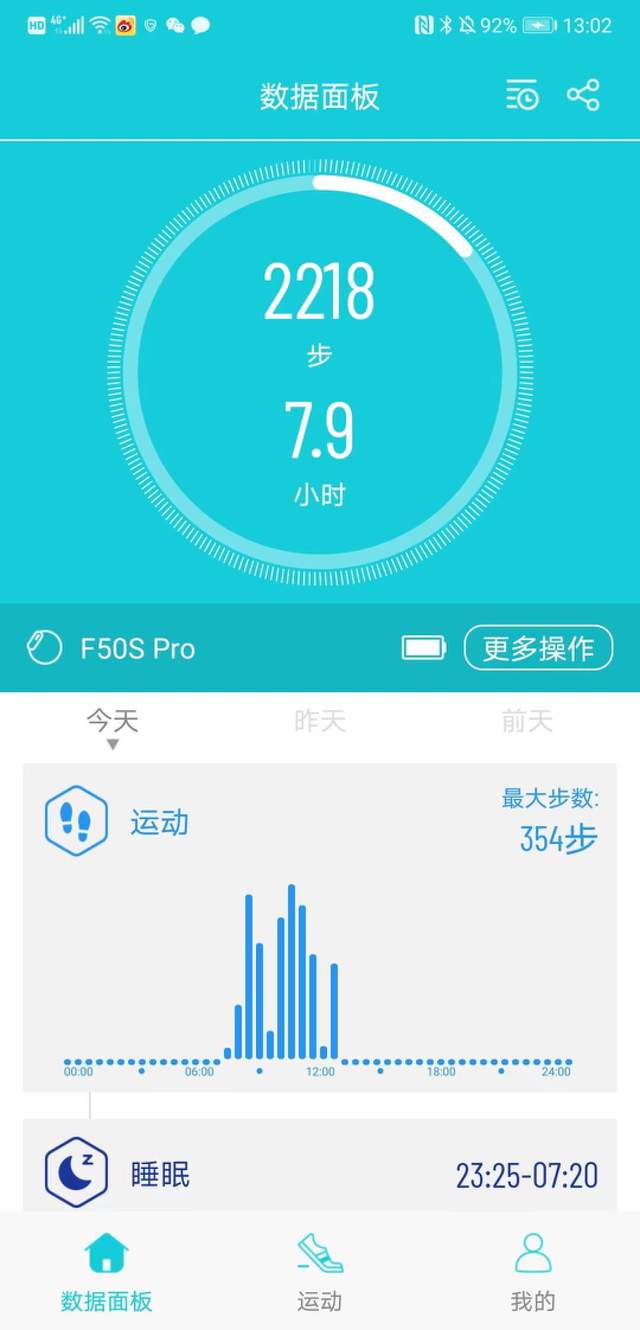This screenshot has width=640, height=1330.
Task: Switch to the 前天 tab
Action: (527, 721)
